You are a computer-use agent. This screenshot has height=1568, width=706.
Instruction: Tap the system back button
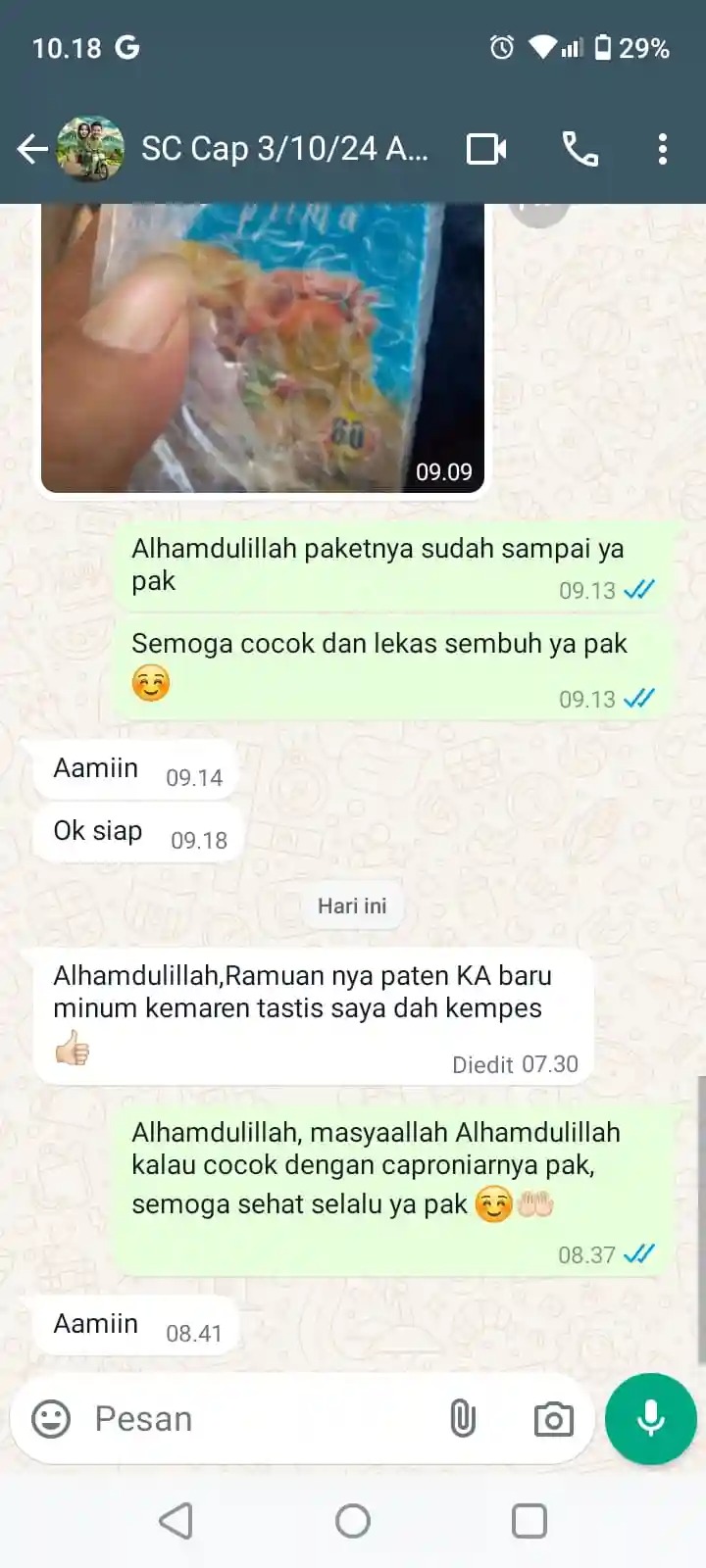click(176, 1521)
